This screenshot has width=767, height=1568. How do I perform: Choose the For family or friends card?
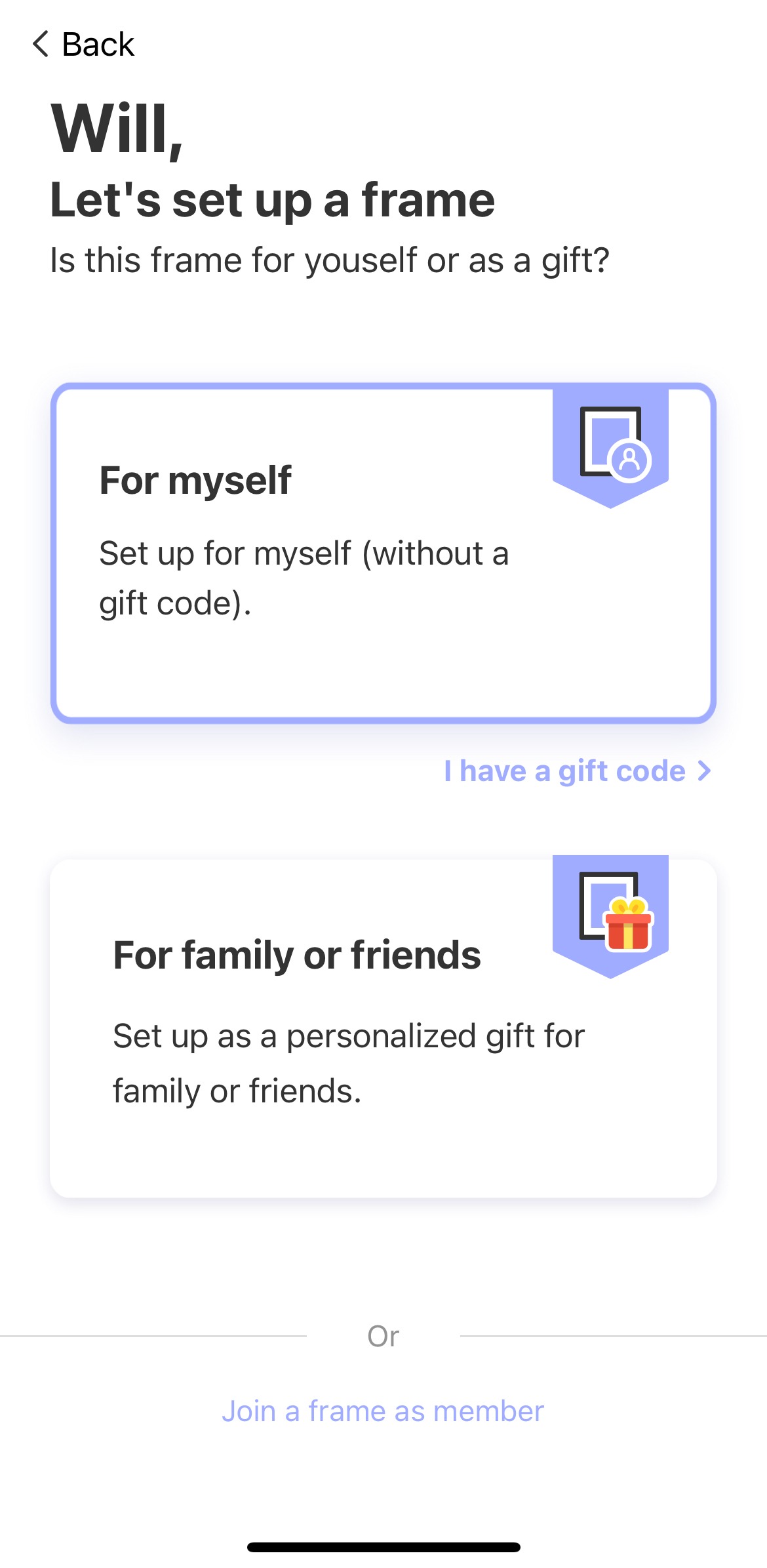coord(383,1028)
